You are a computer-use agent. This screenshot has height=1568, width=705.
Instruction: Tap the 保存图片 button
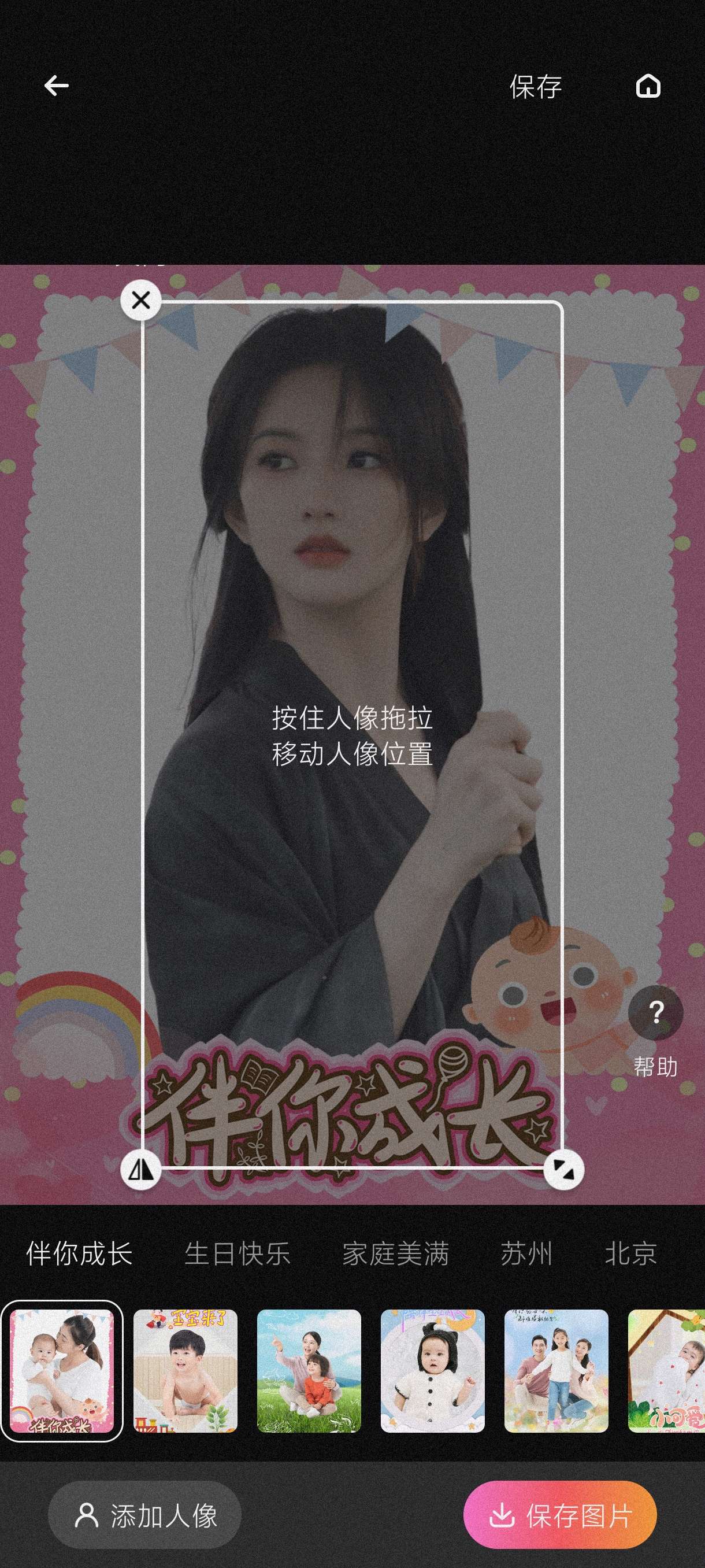coord(560,1515)
